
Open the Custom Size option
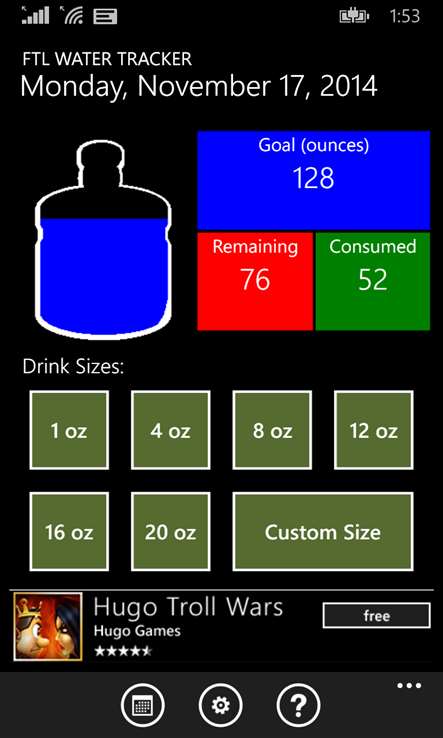point(323,532)
